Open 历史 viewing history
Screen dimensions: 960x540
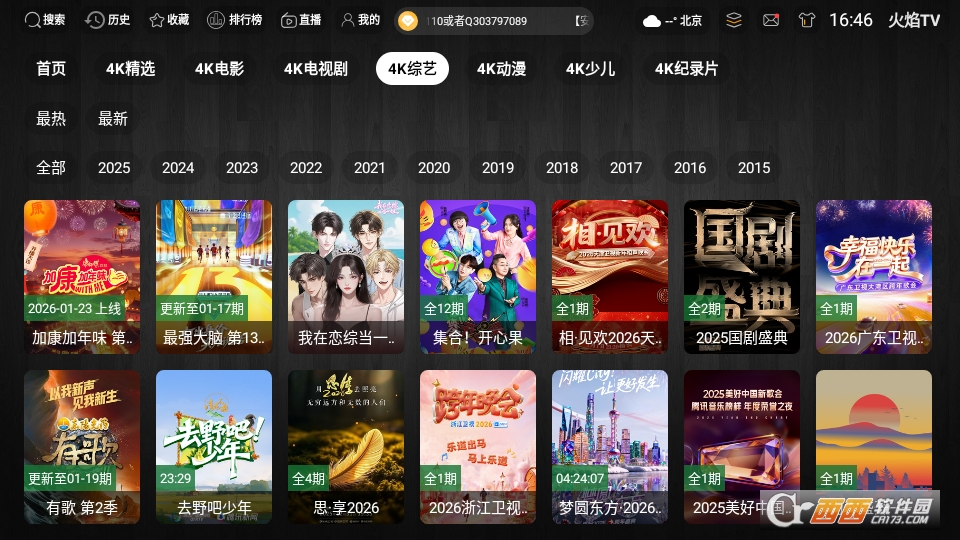108,20
